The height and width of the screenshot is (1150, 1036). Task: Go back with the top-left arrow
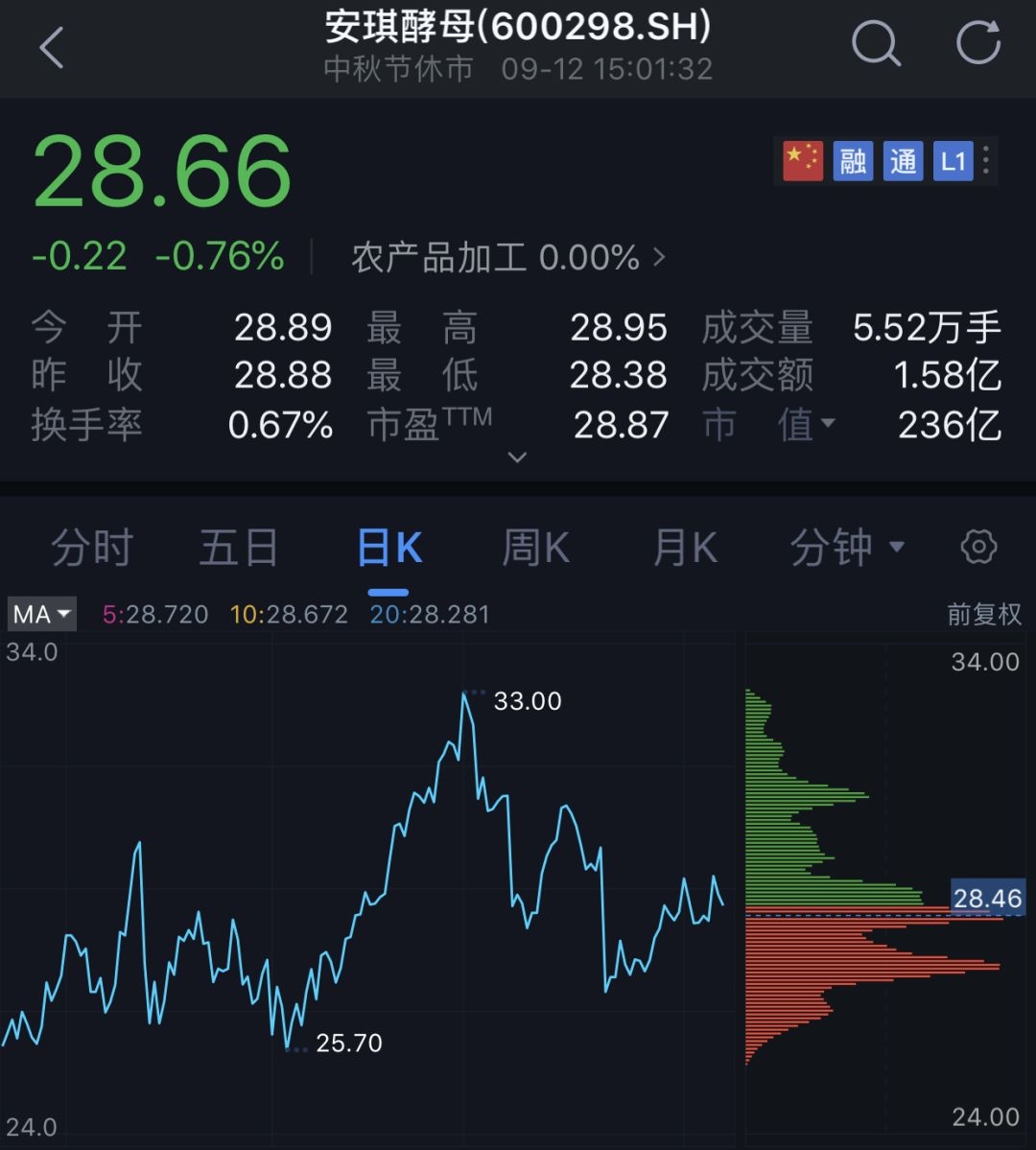click(52, 47)
